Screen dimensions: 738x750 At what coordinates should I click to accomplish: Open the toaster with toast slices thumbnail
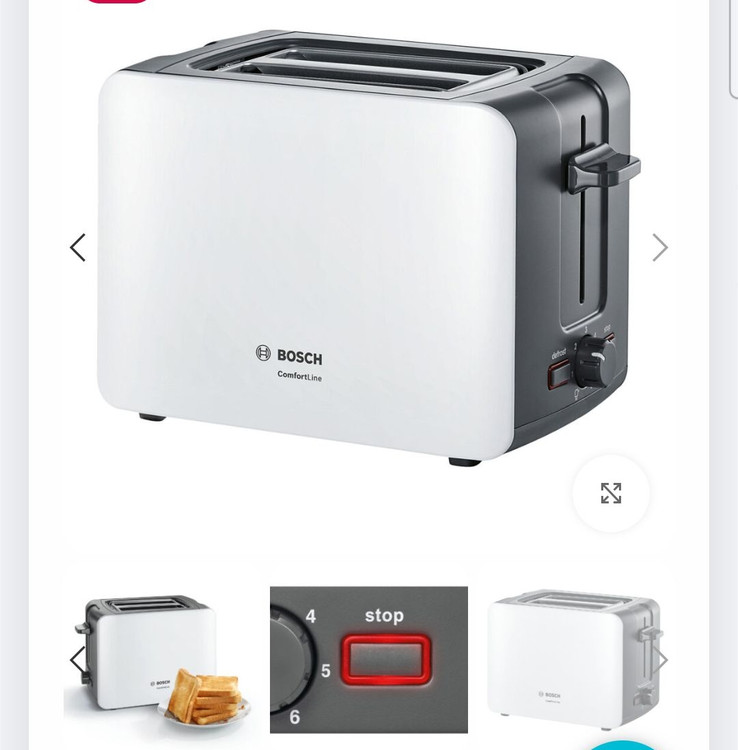point(160,656)
